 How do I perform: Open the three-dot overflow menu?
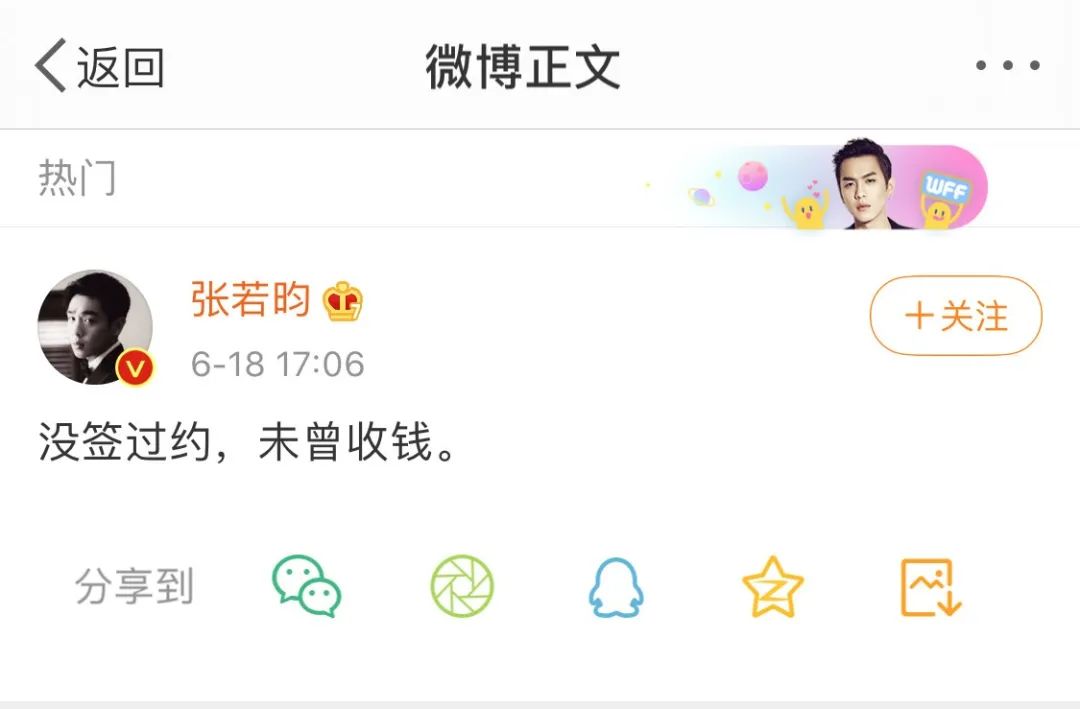[x=1007, y=66]
